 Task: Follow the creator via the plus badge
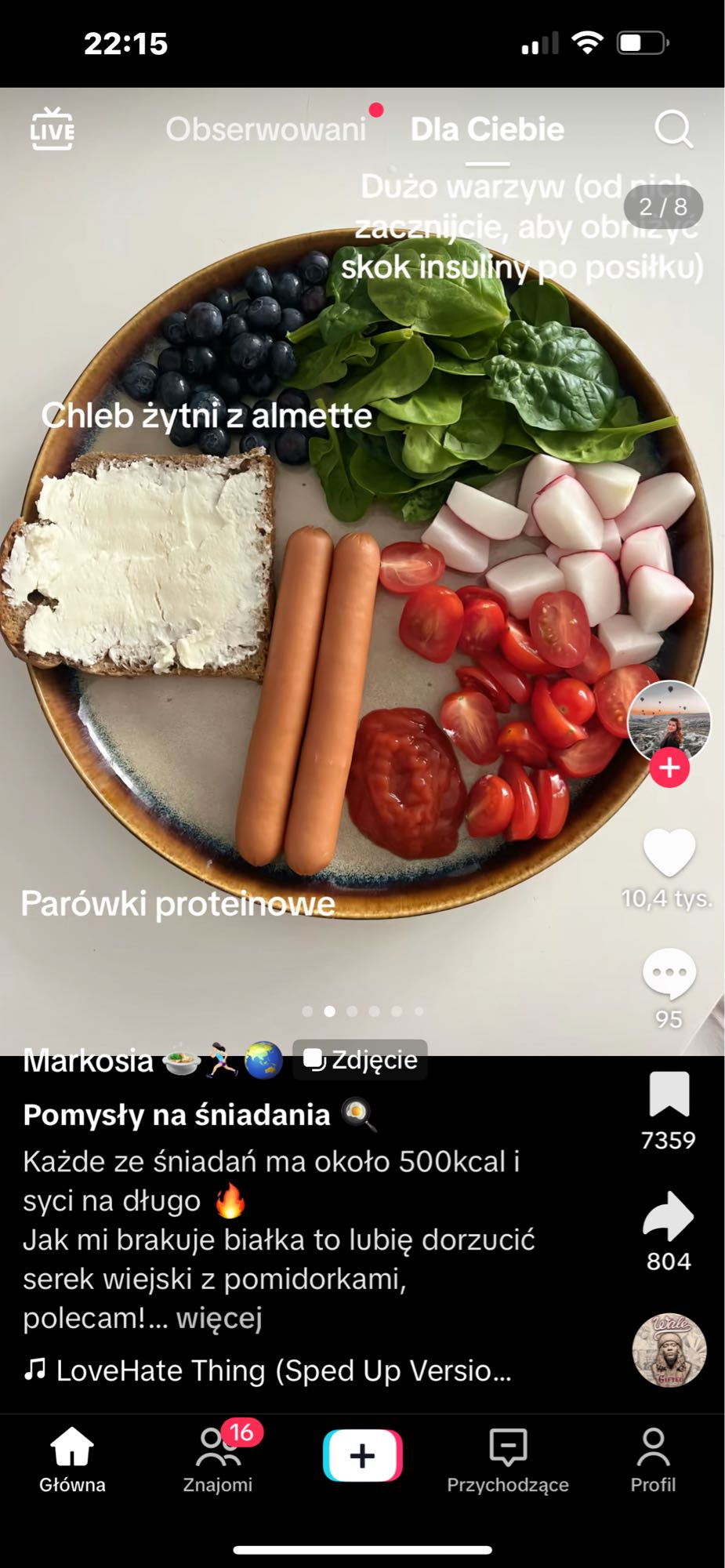click(669, 768)
